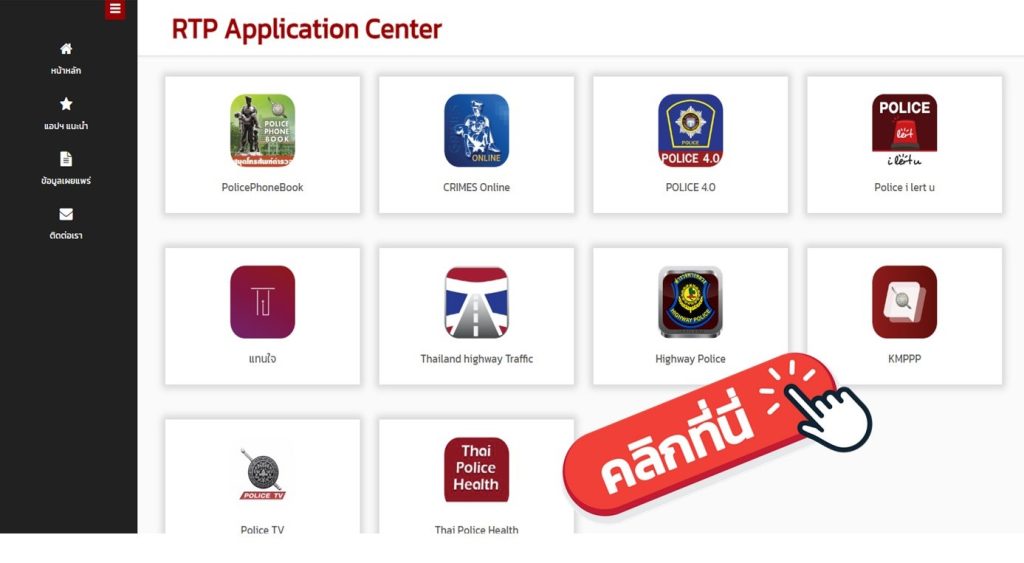This screenshot has width=1024, height=563.
Task: Open the Police i lert u card
Action: [904, 144]
